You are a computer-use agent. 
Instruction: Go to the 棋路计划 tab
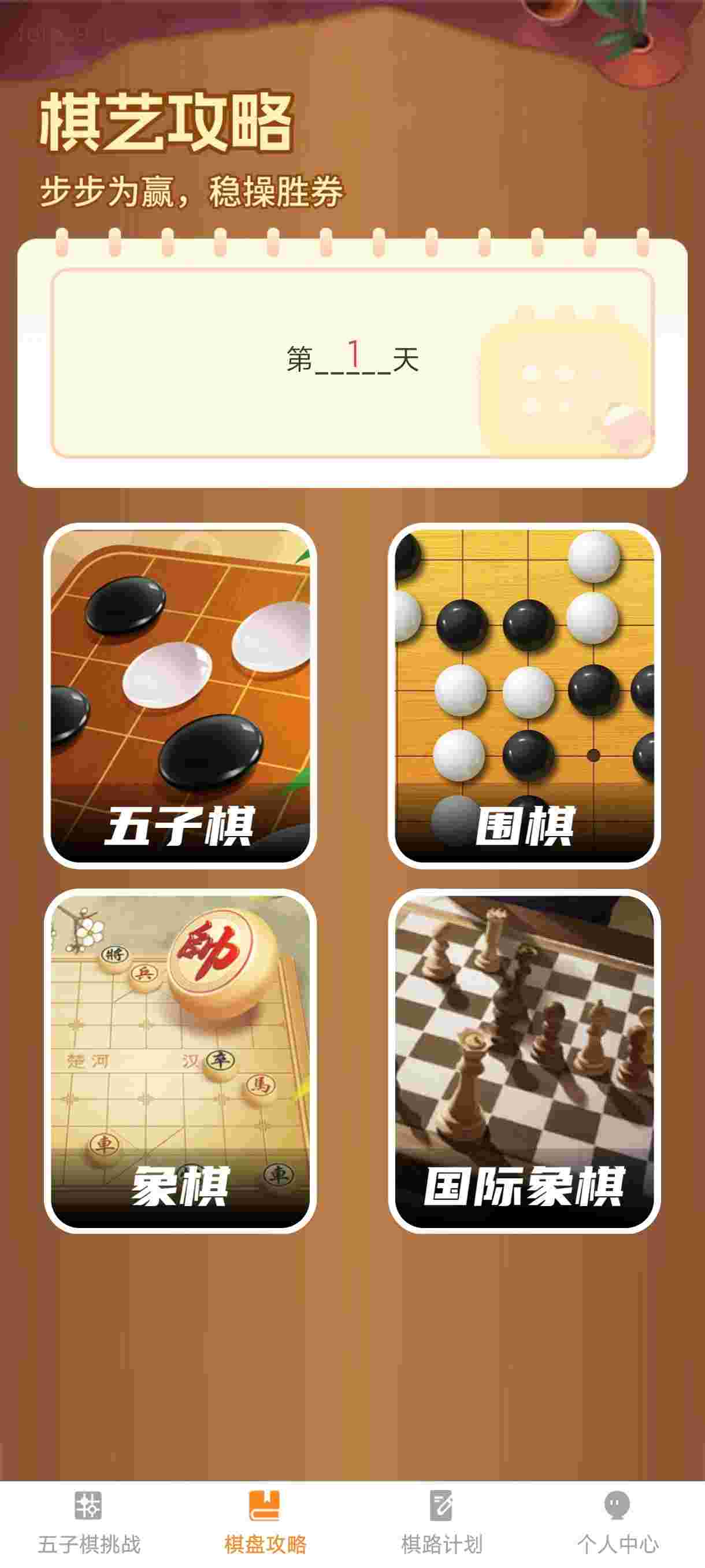pyautogui.click(x=441, y=1523)
